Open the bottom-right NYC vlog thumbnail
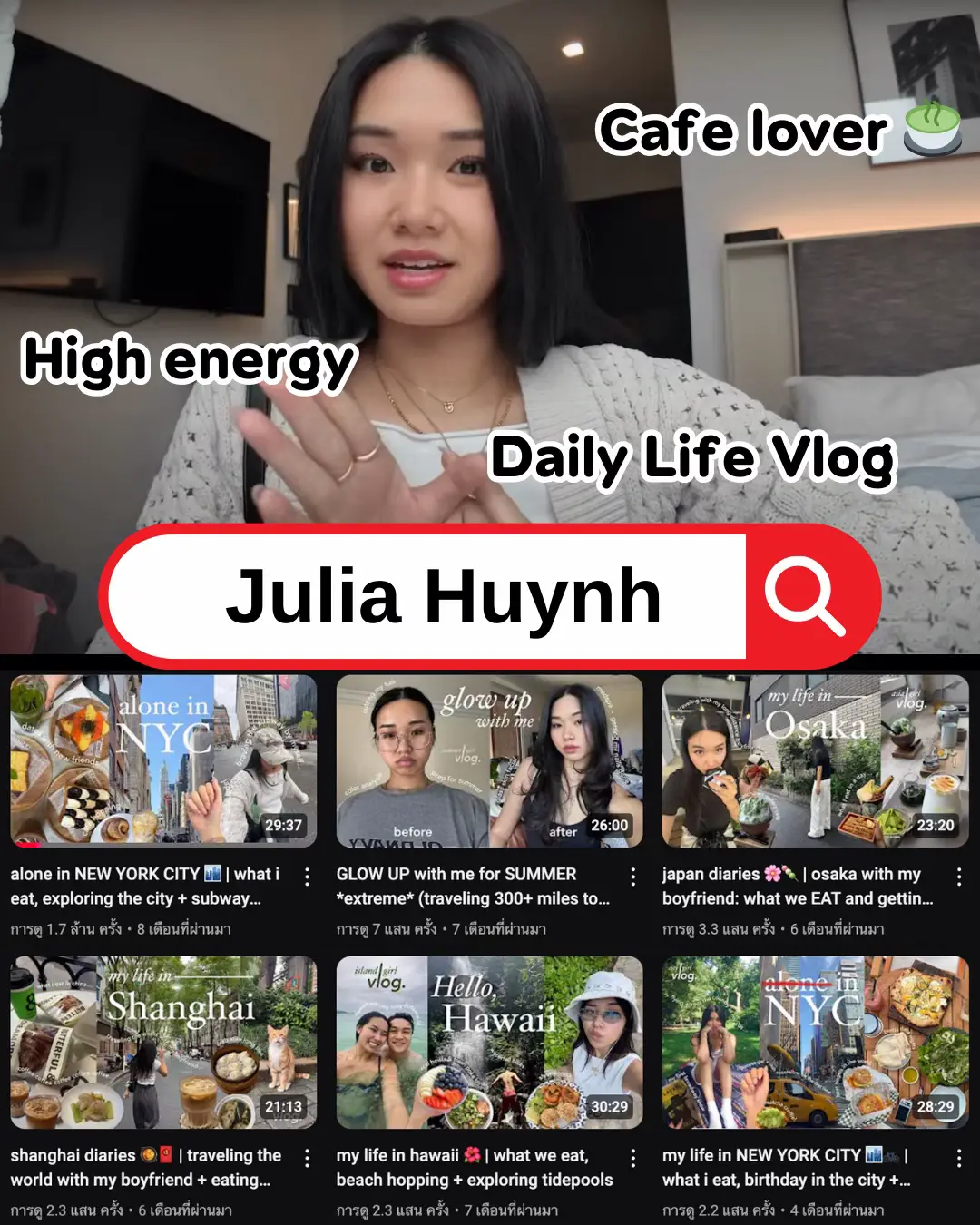This screenshot has height=1225, width=980. [x=813, y=1044]
